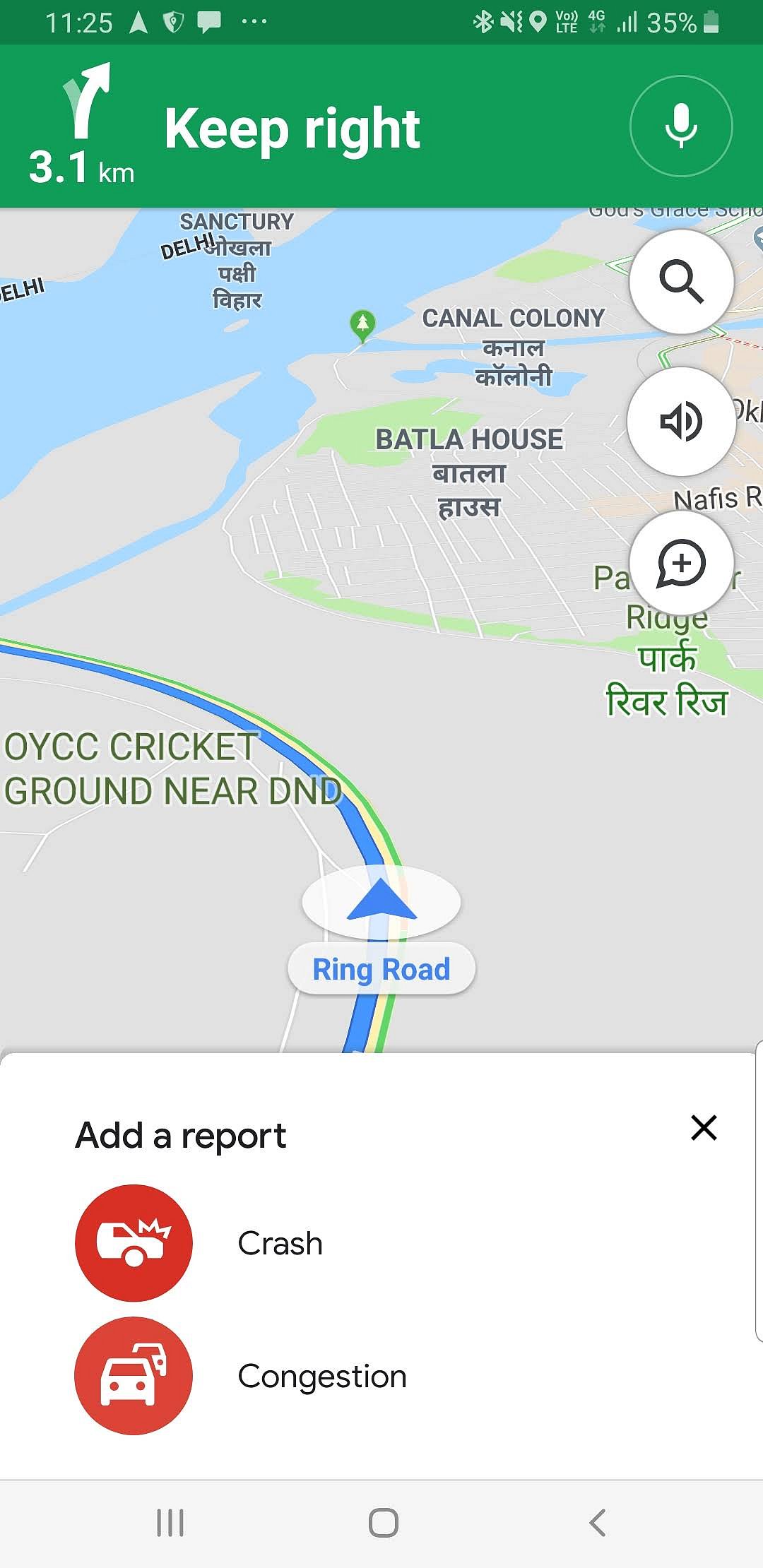Collapse the report options panel

704,1128
